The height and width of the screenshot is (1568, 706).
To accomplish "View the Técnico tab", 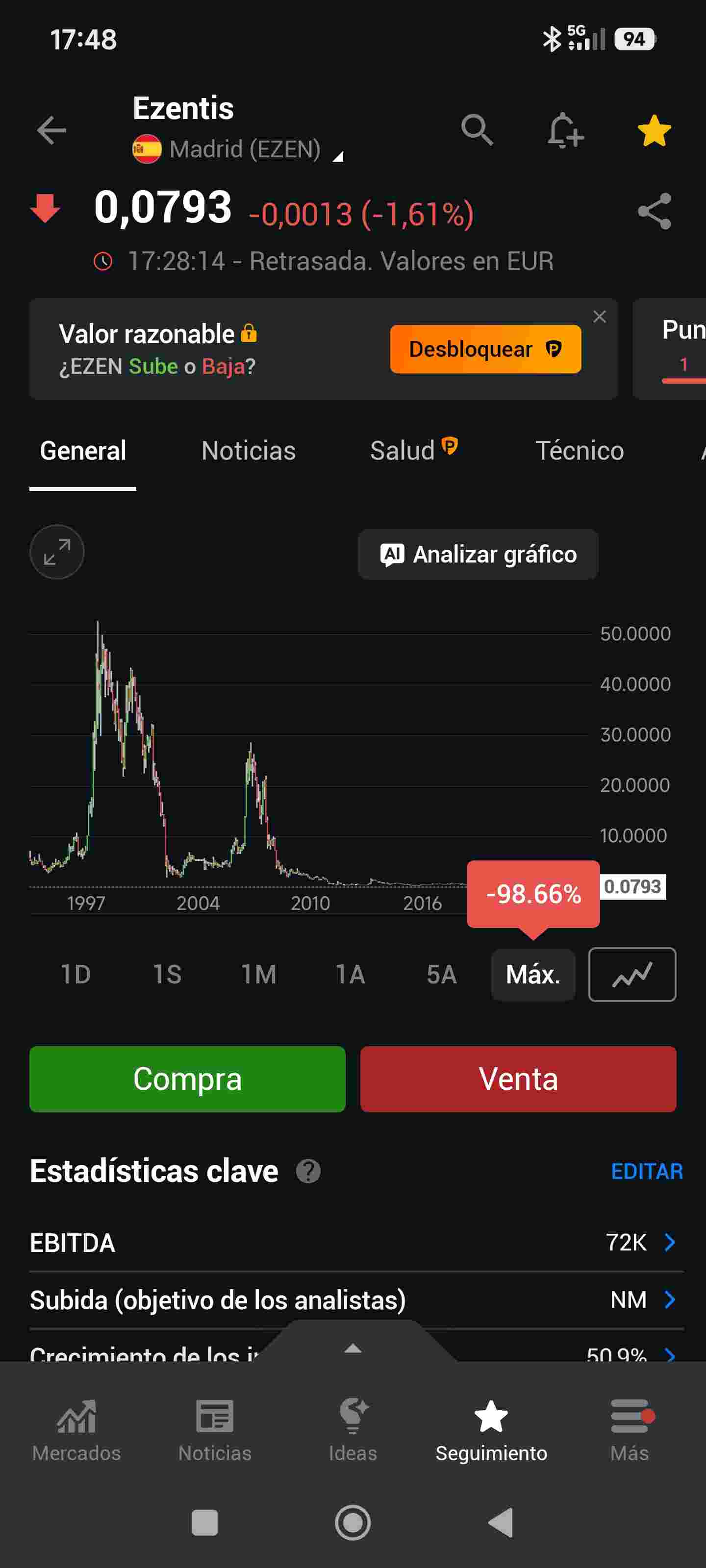I will click(580, 451).
